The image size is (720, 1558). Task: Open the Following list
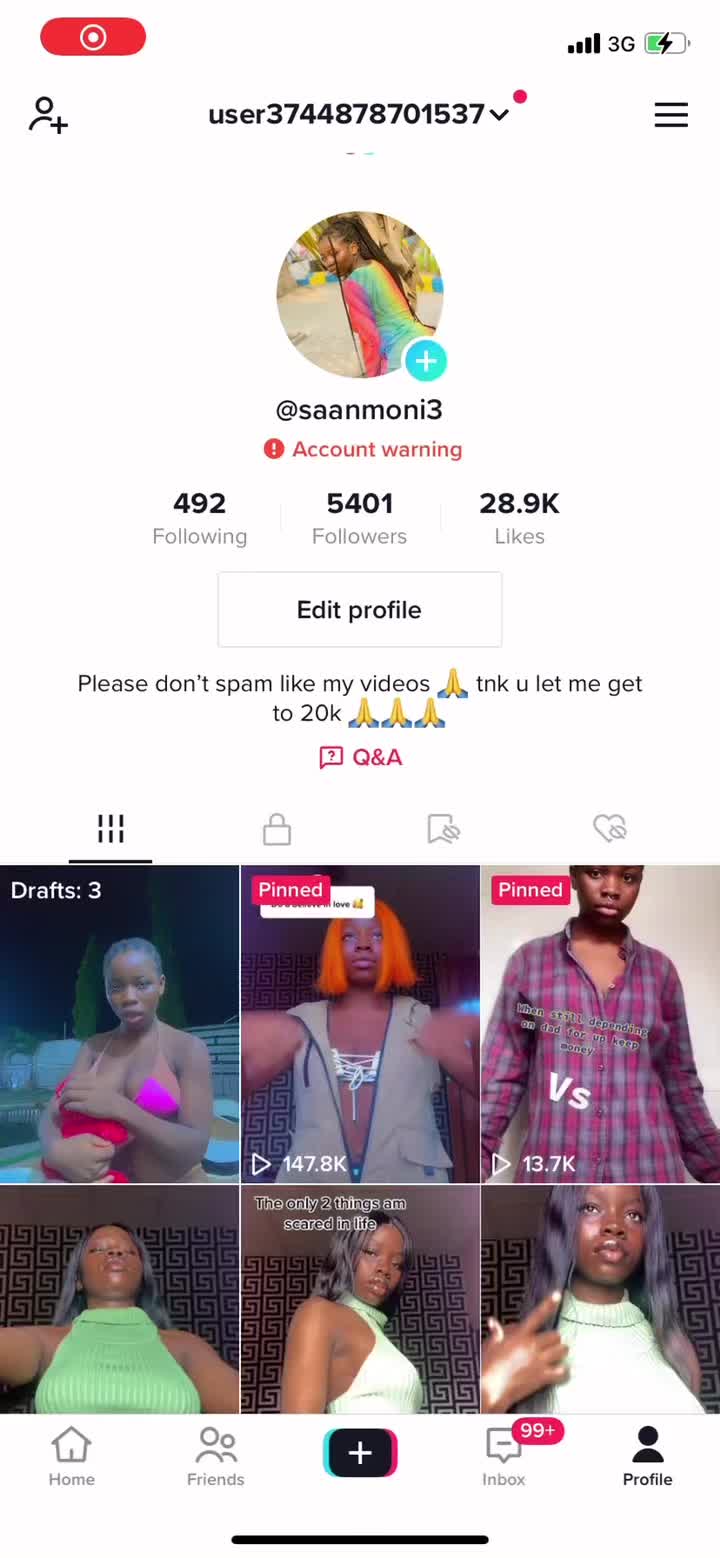pos(199,518)
